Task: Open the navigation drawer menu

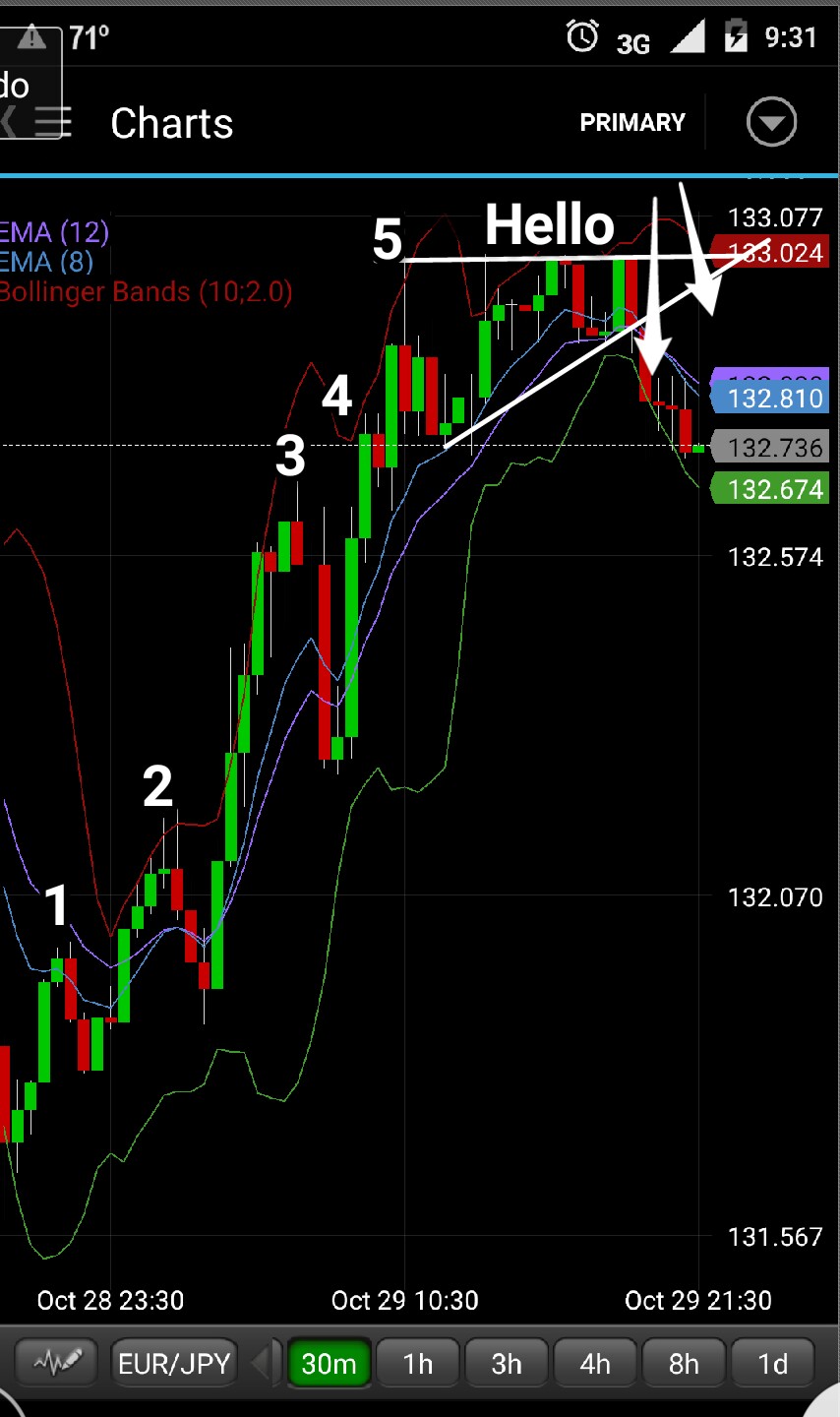Action: tap(51, 123)
